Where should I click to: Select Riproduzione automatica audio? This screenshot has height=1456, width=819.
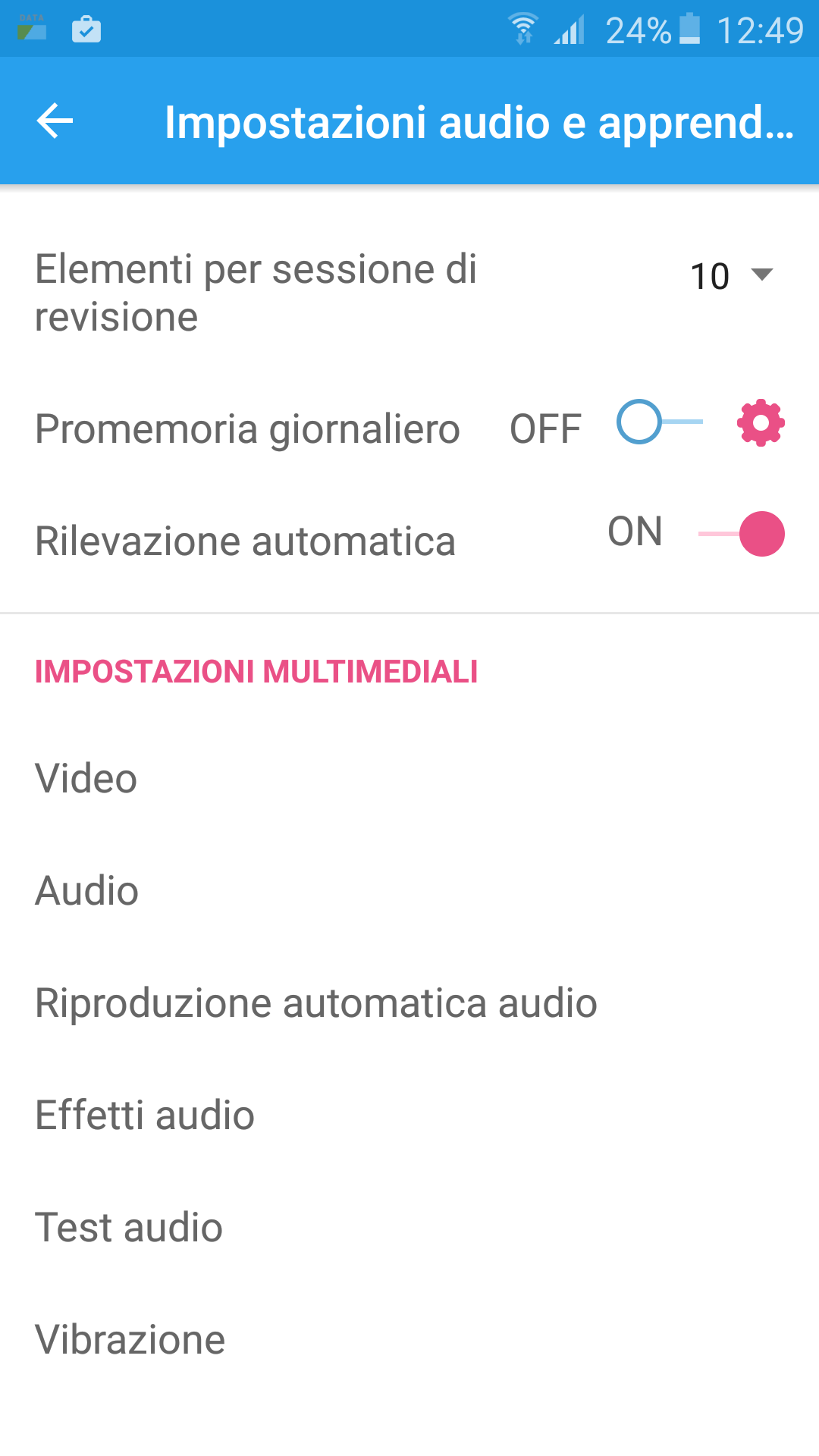pyautogui.click(x=409, y=1003)
